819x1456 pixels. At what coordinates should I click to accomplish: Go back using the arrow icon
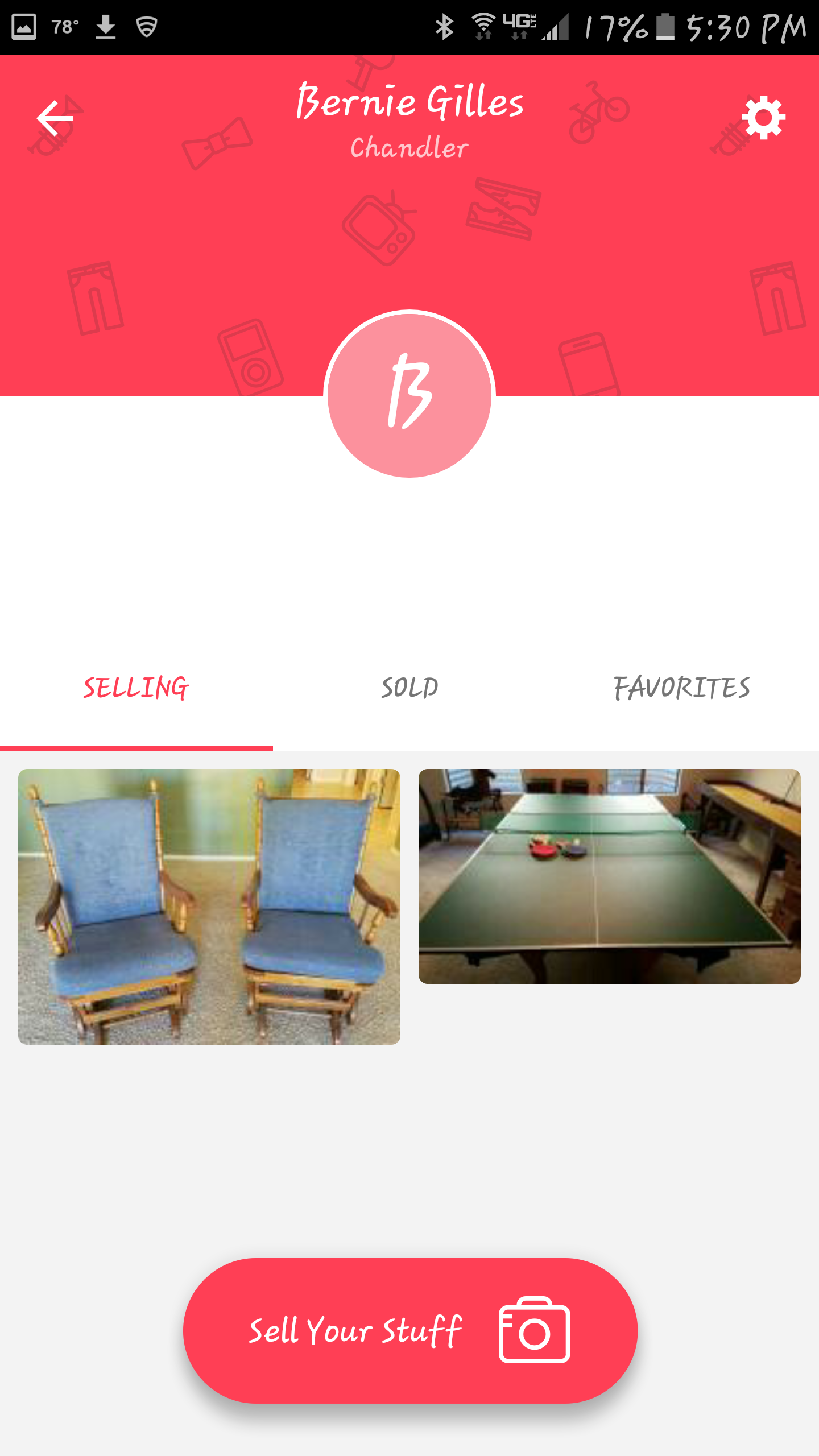(55, 118)
